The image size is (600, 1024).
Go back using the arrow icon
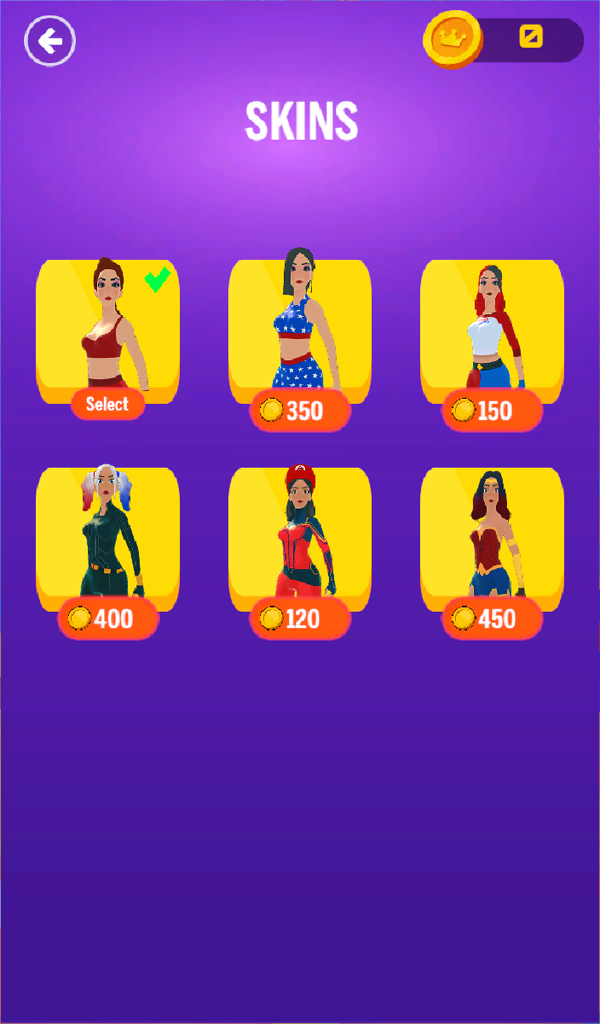click(50, 41)
